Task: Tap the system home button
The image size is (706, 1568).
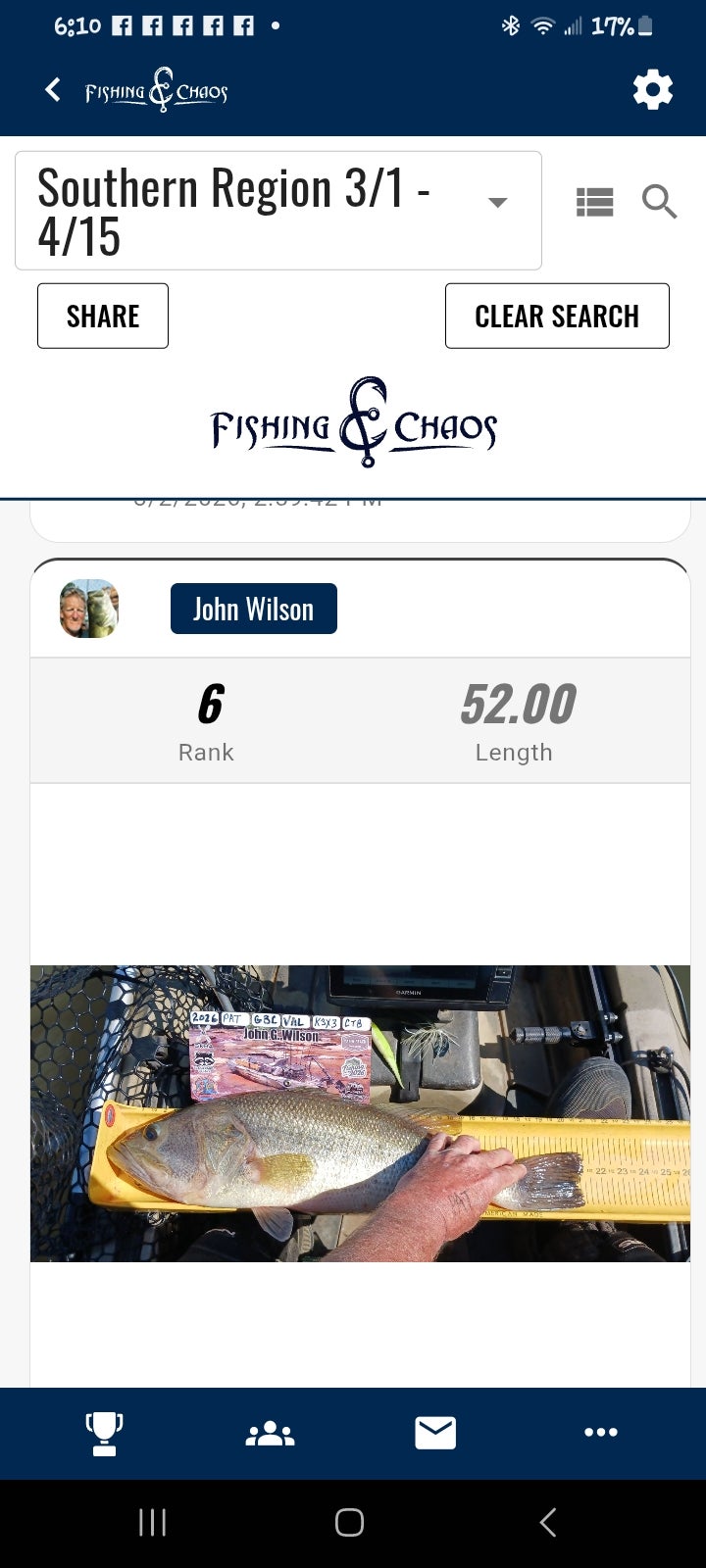Action: [350, 1522]
